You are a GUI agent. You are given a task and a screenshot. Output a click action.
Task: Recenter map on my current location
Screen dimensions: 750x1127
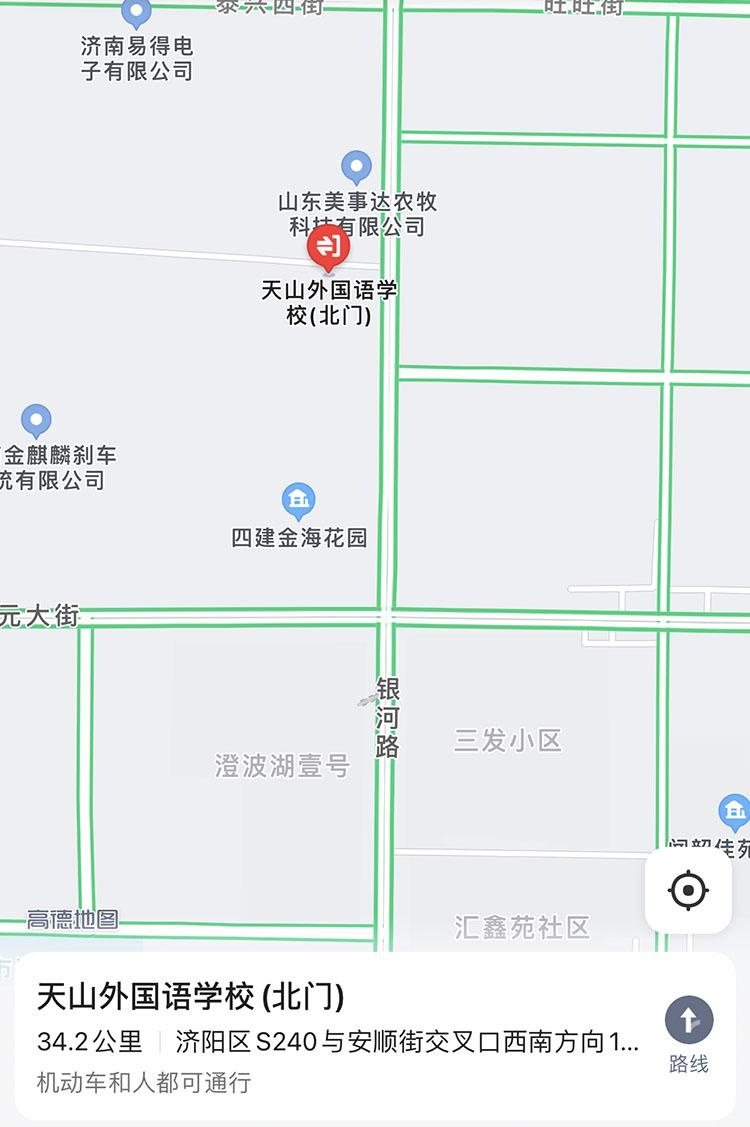[688, 889]
